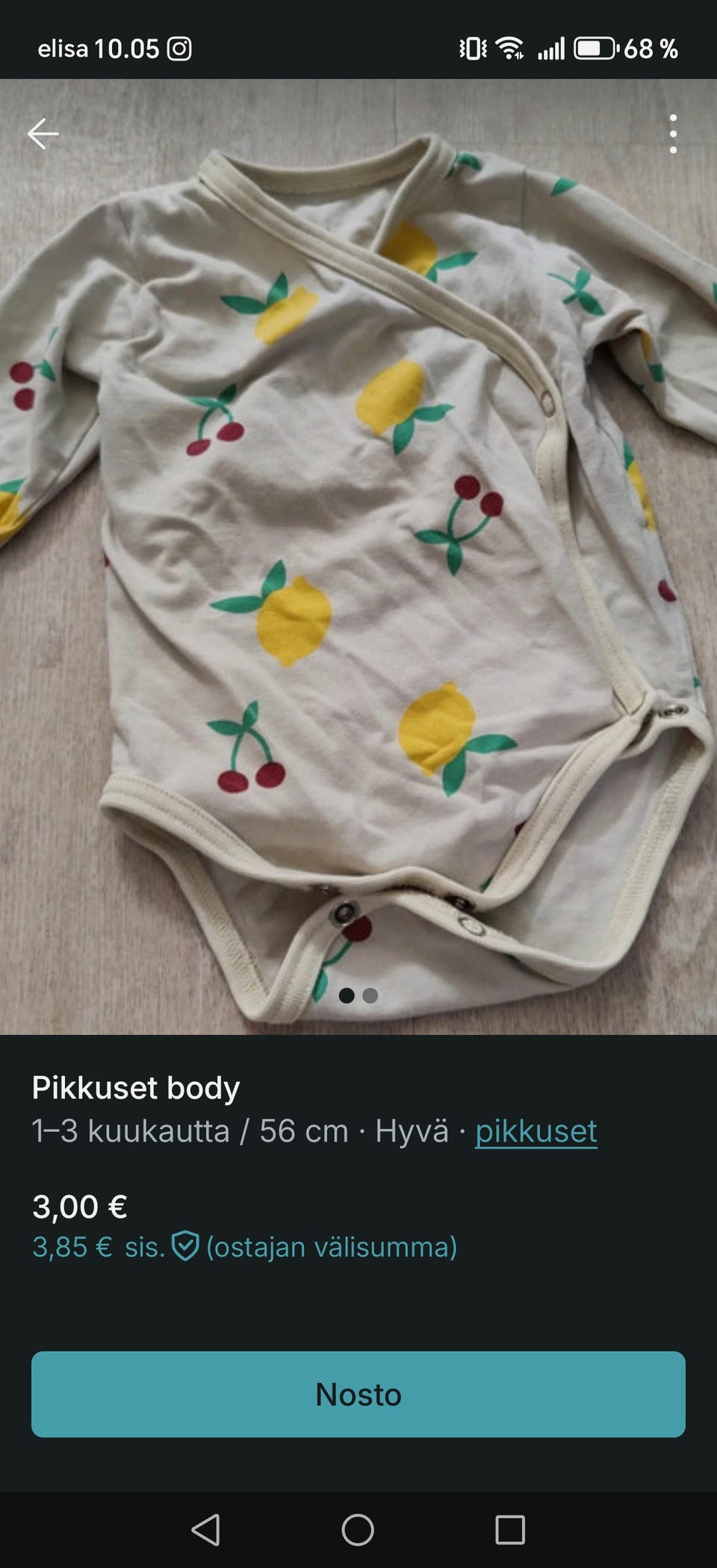The image size is (717, 1568).
Task: Return to the phone's home screen
Action: 358,1530
